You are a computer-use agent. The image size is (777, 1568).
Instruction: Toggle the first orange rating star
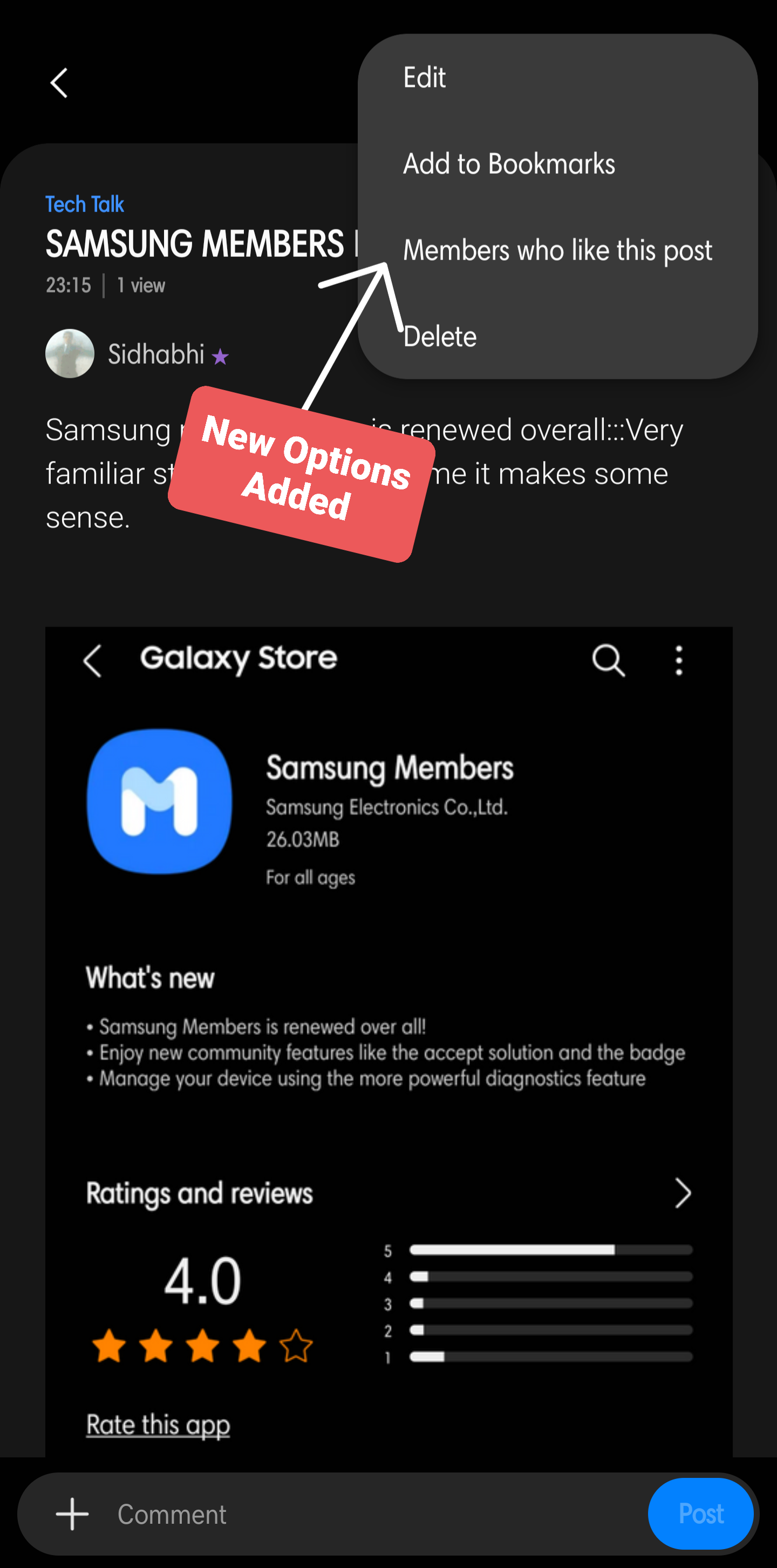click(x=110, y=1346)
